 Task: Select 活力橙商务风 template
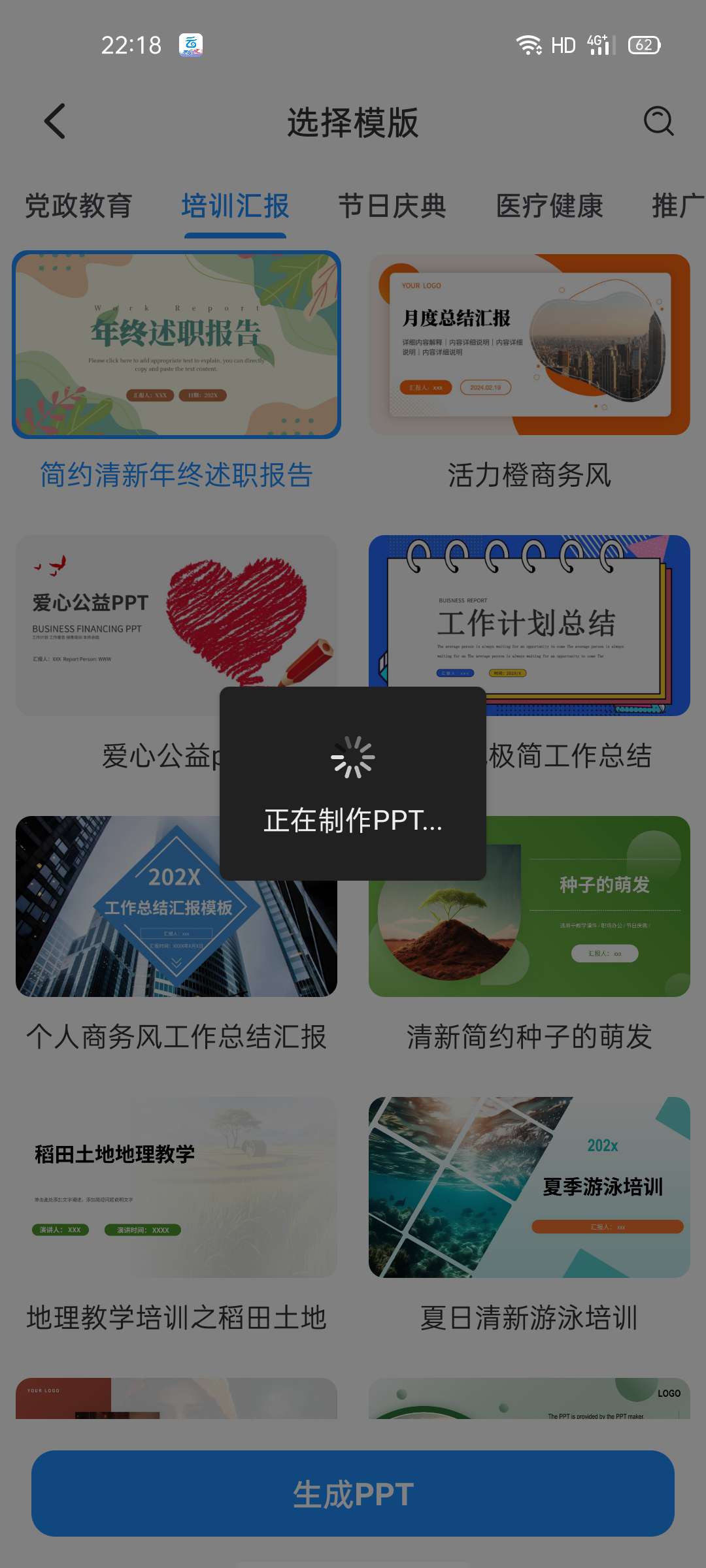(x=529, y=345)
